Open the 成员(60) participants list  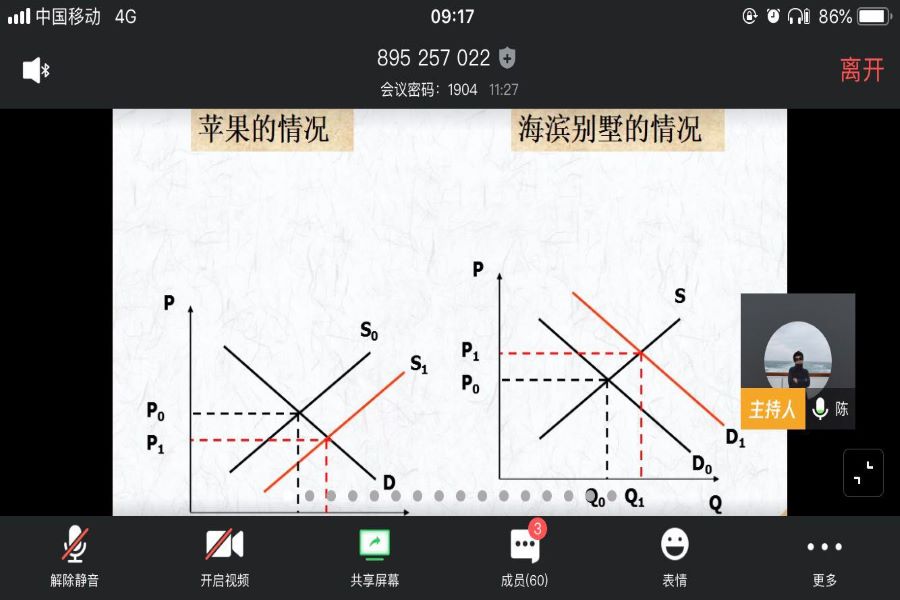[x=525, y=557]
